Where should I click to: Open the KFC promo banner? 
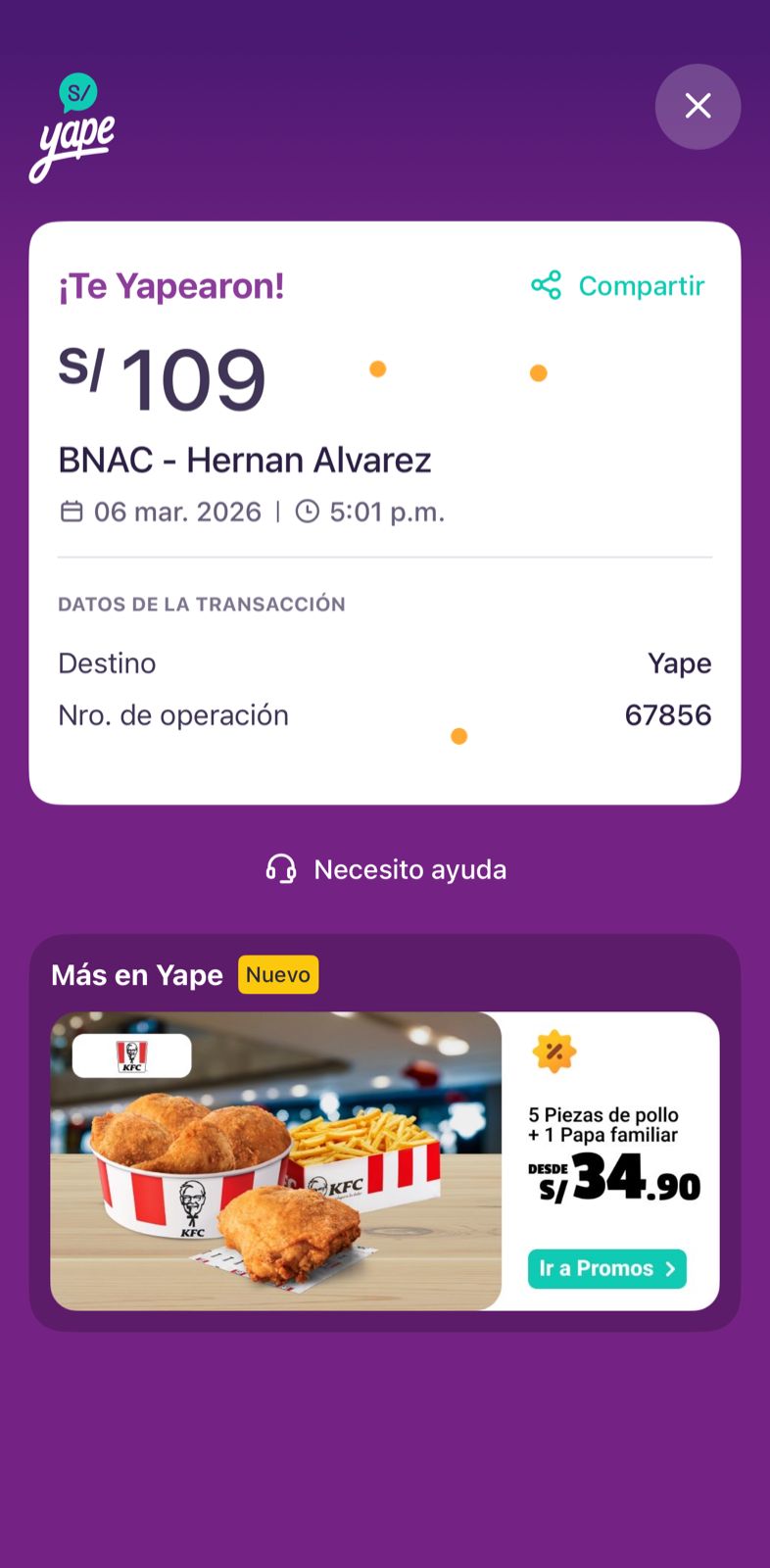276,1161
